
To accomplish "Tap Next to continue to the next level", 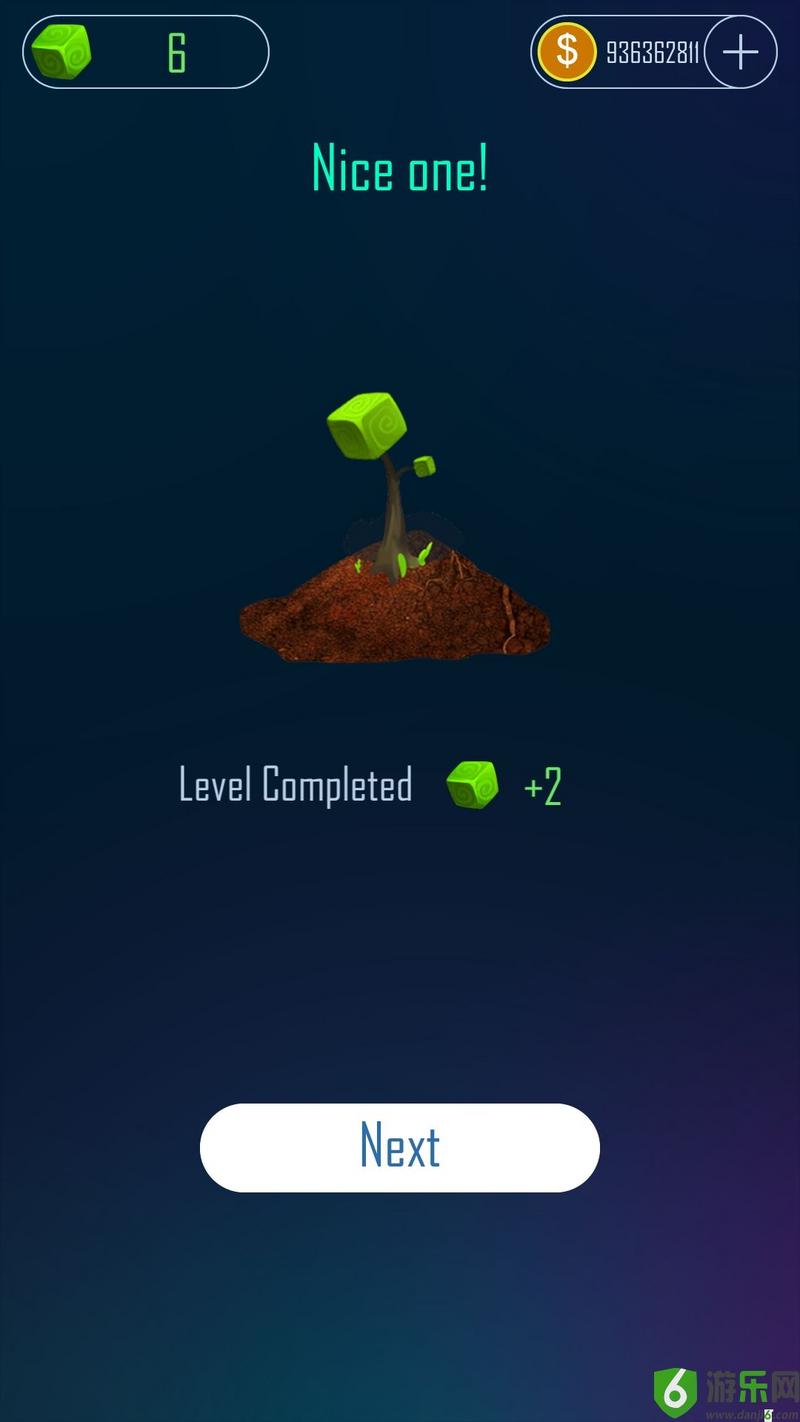I will [x=400, y=1147].
